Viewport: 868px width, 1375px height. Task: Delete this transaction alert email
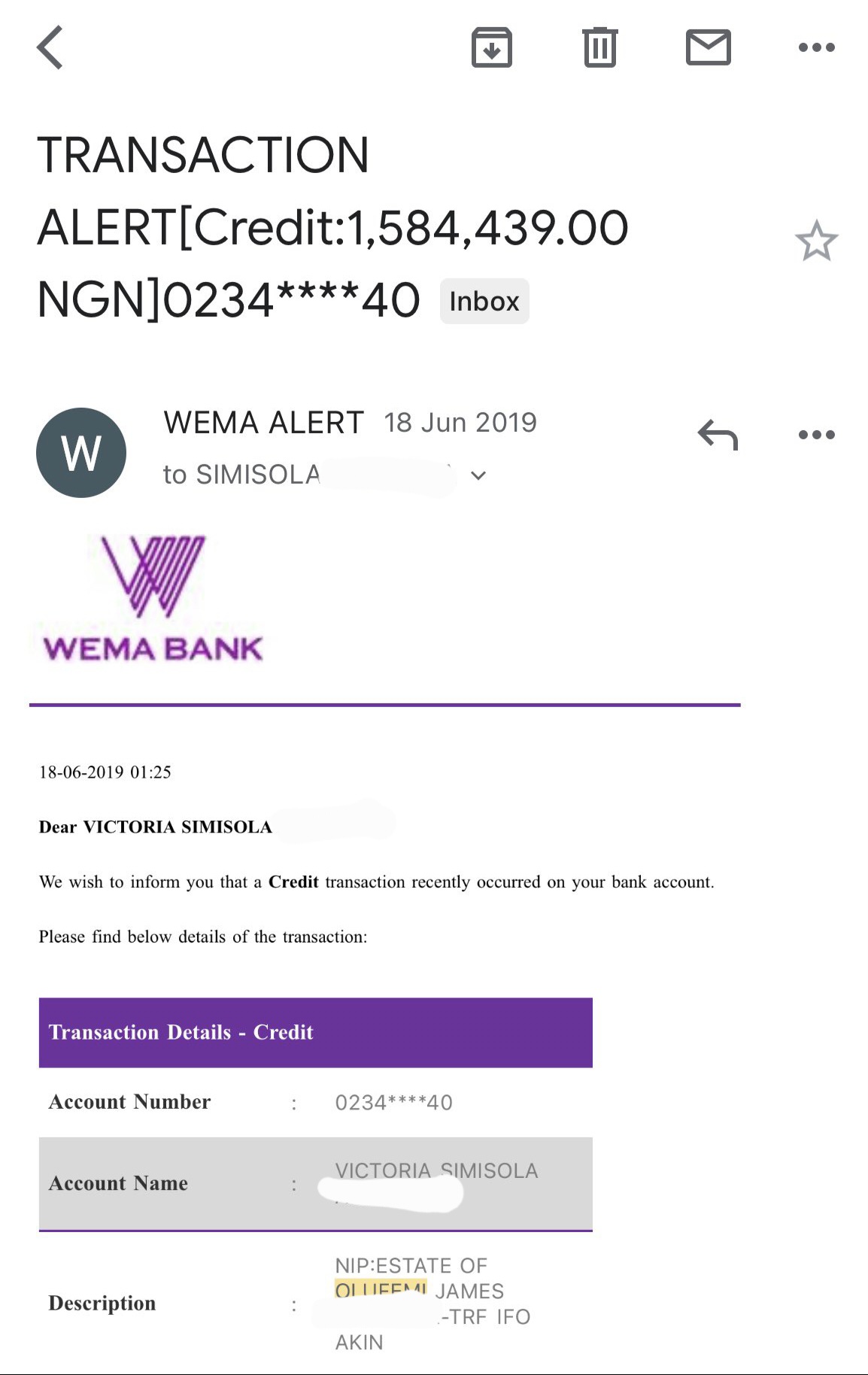599,47
